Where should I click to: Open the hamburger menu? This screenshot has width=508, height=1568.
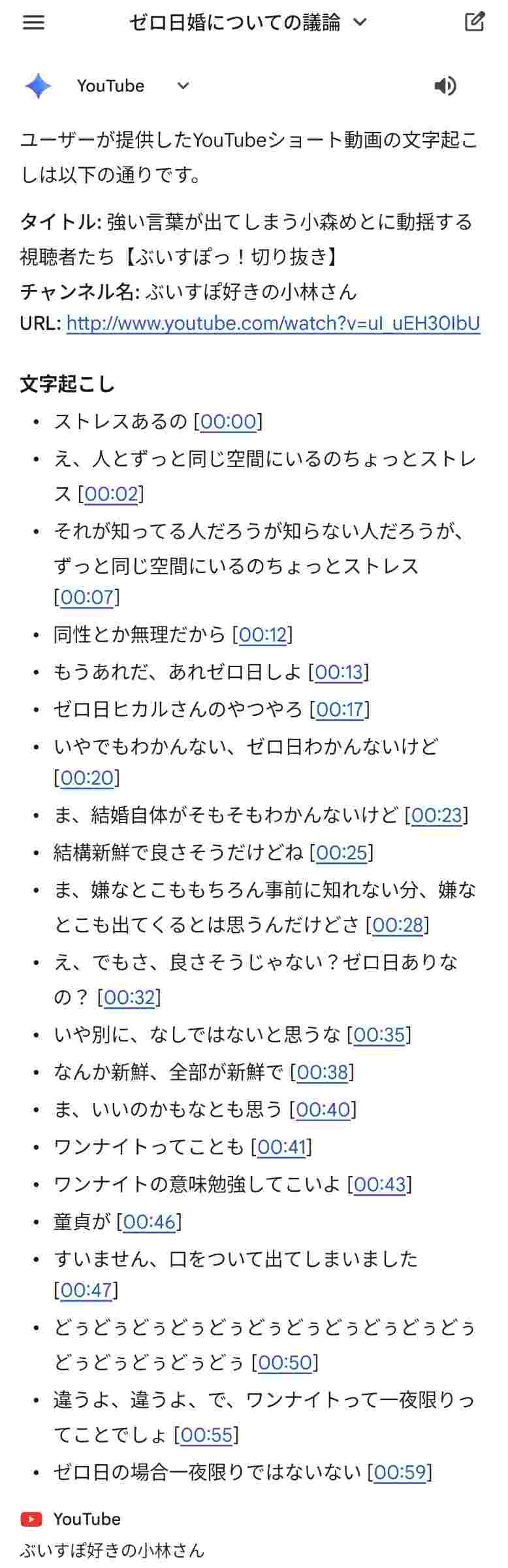(33, 23)
